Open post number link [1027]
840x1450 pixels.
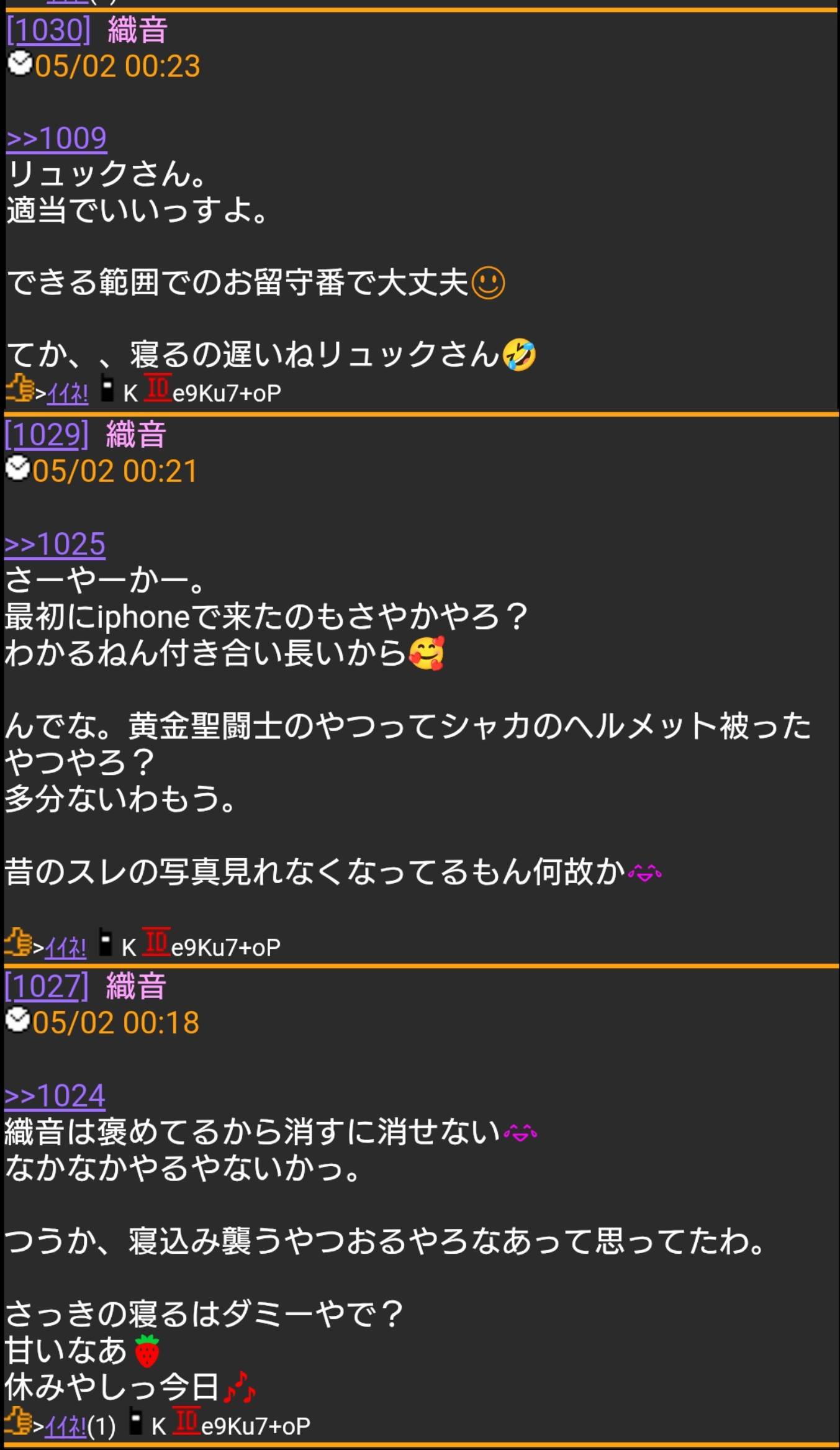click(x=47, y=986)
